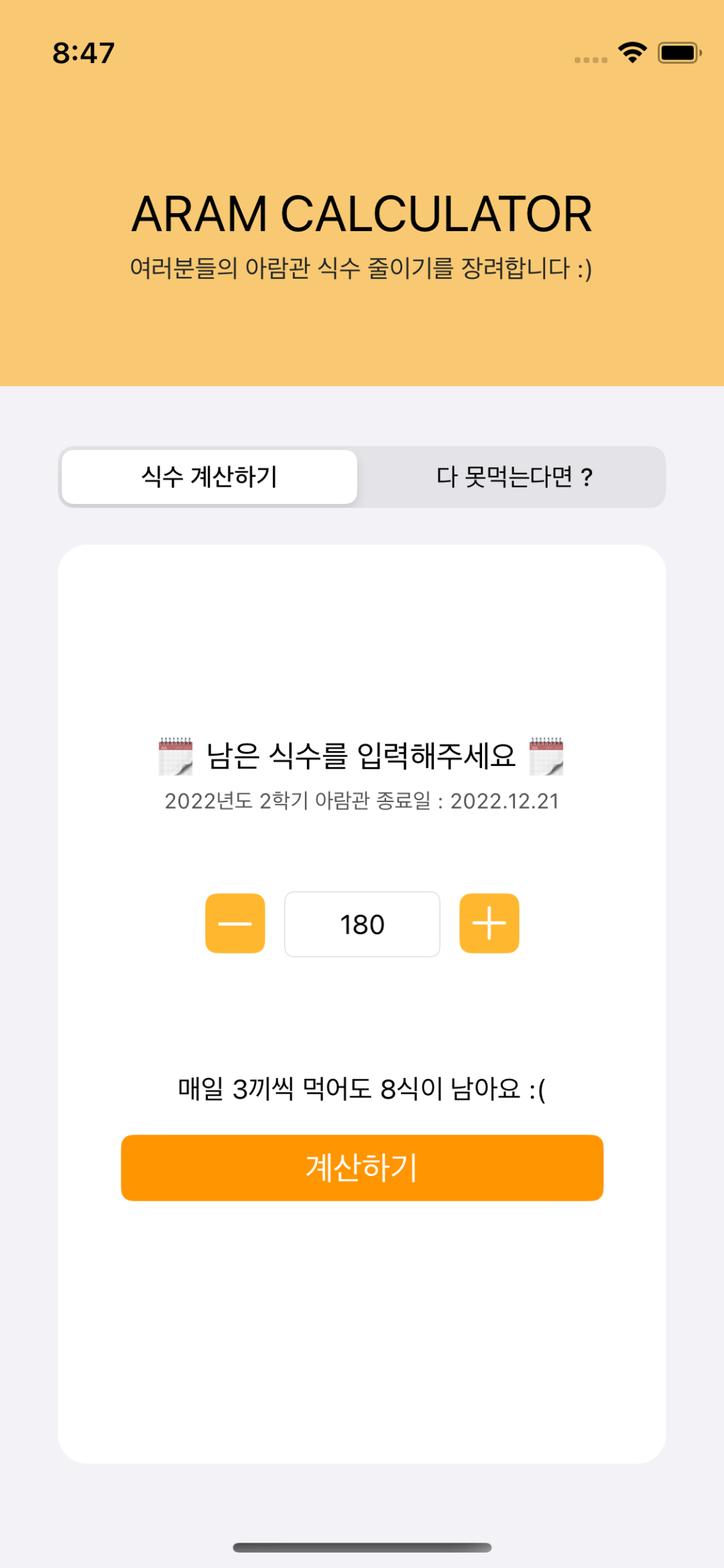Image resolution: width=724 pixels, height=1568 pixels.
Task: Click the ARAM CALCULATOR title
Action: [362, 213]
